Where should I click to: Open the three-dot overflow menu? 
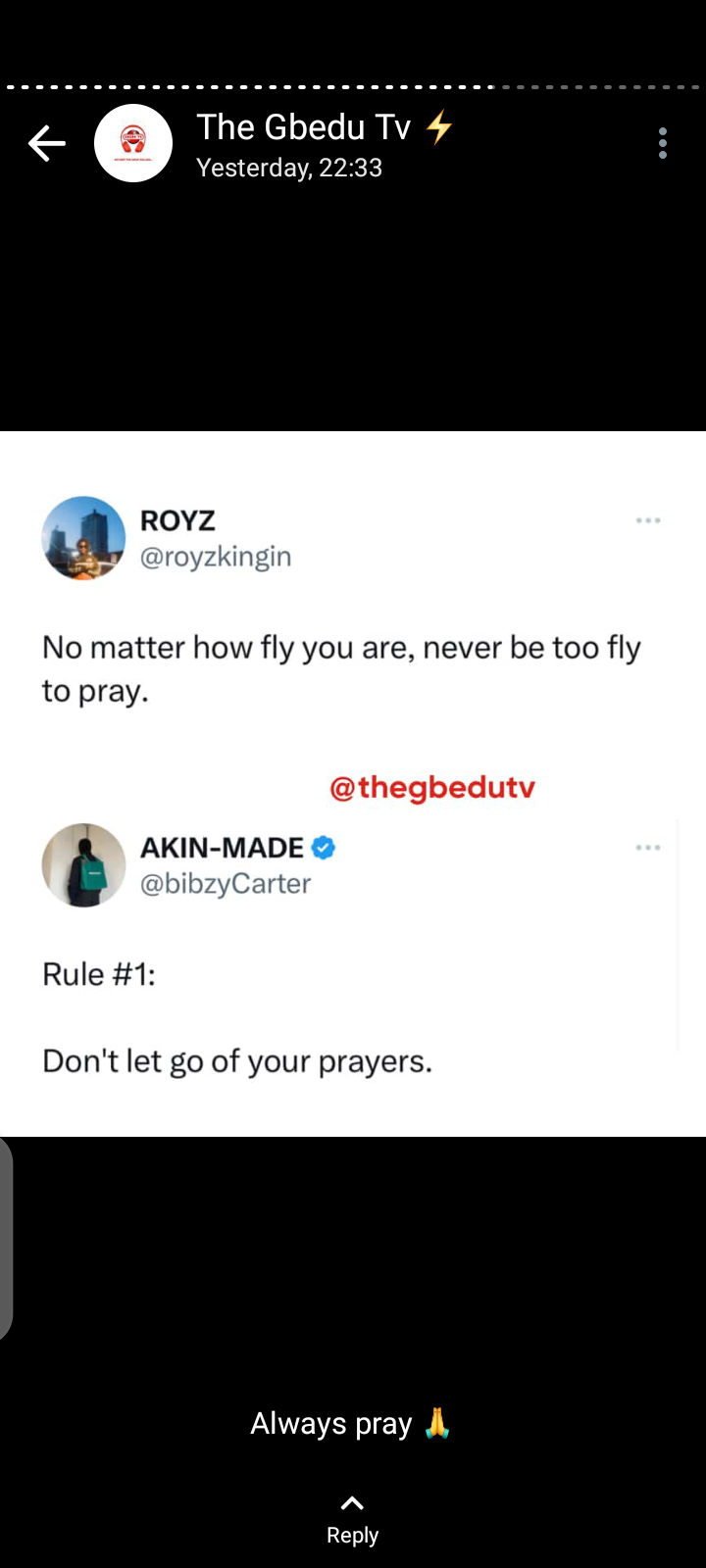(663, 144)
